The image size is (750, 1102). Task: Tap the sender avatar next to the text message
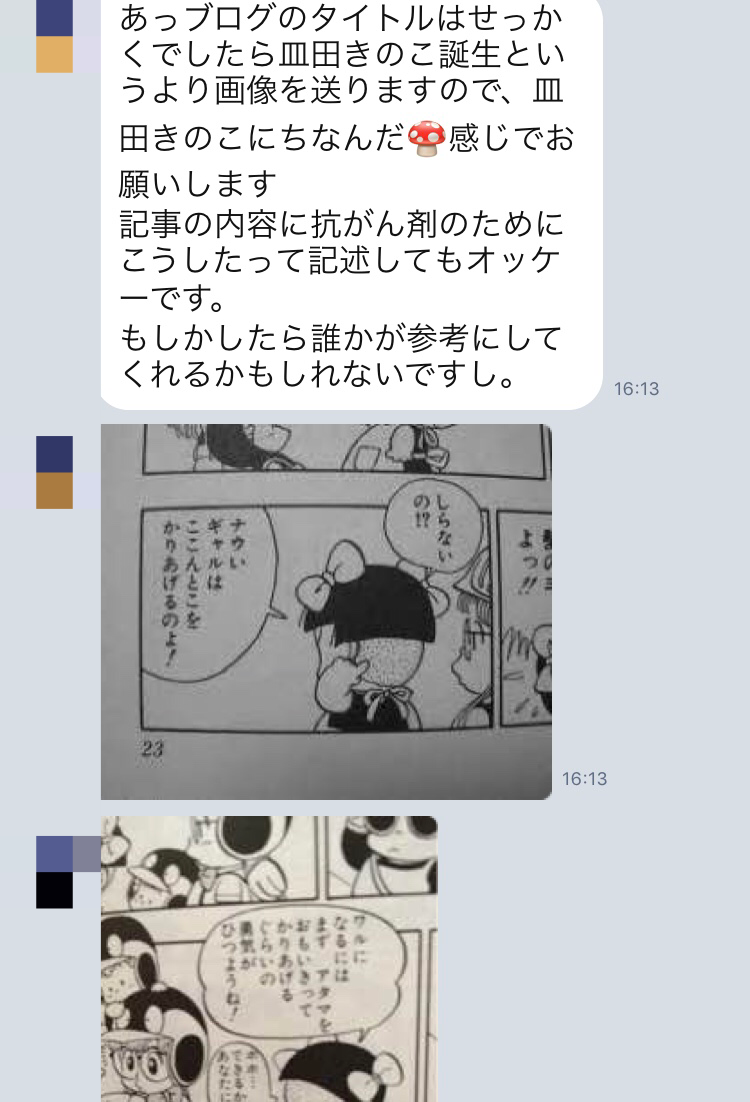tap(54, 36)
